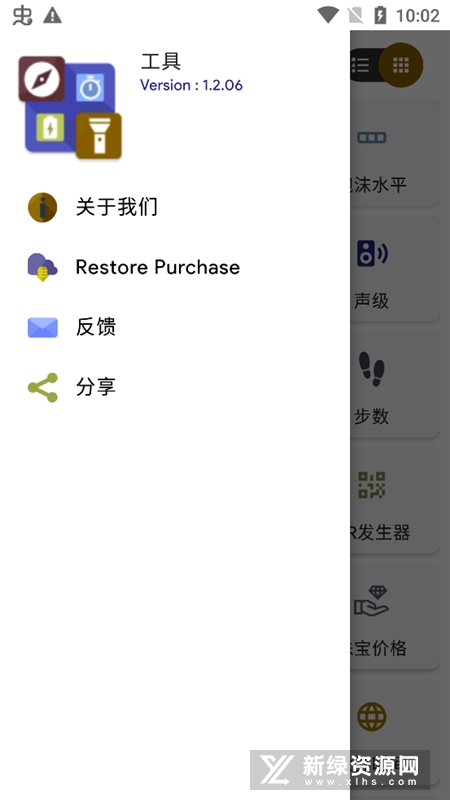Open the 声级 sound level tool
The width and height of the screenshot is (450, 800).
[x=395, y=269]
